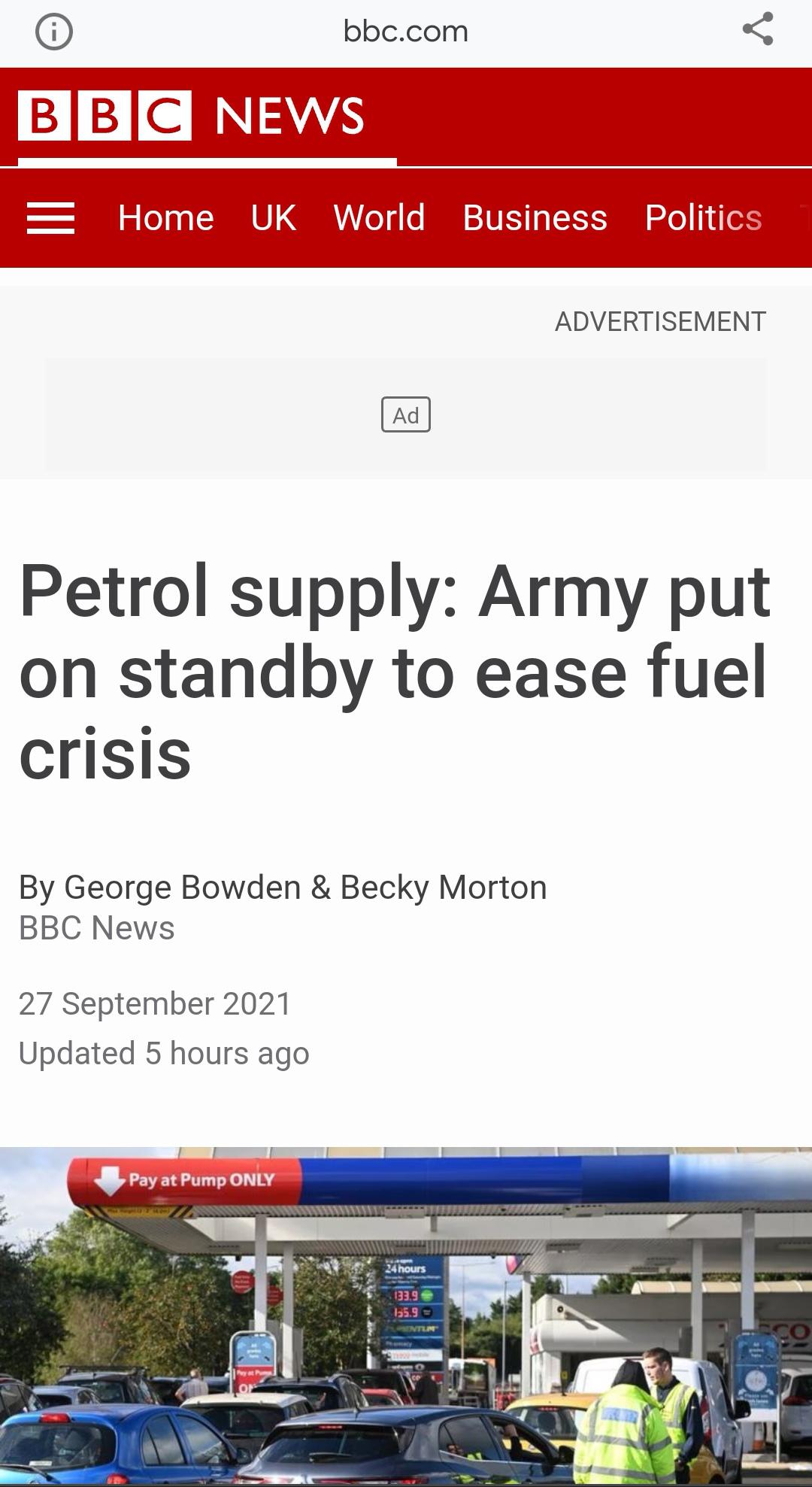
Task: Go to the Home section
Action: coord(165,218)
